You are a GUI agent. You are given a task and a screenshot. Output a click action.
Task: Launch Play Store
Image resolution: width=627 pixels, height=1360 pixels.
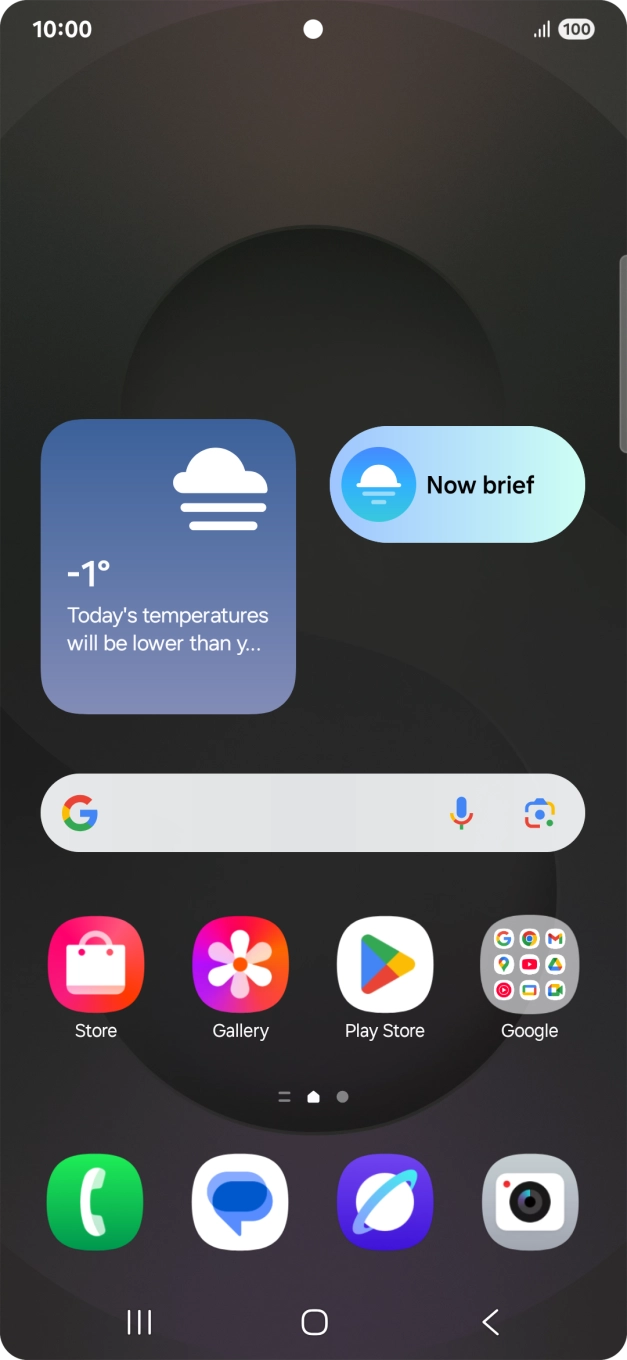coord(385,964)
